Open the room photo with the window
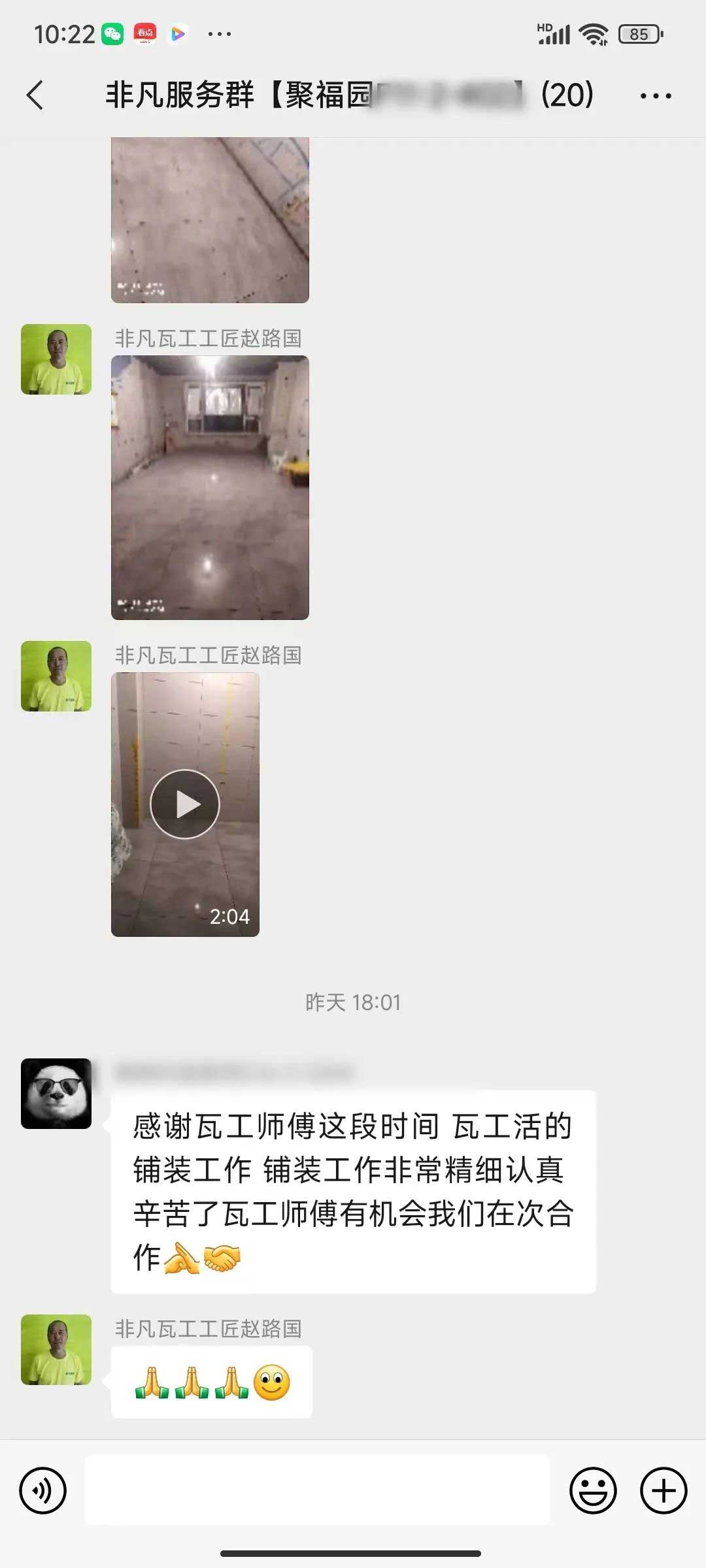 210,487
